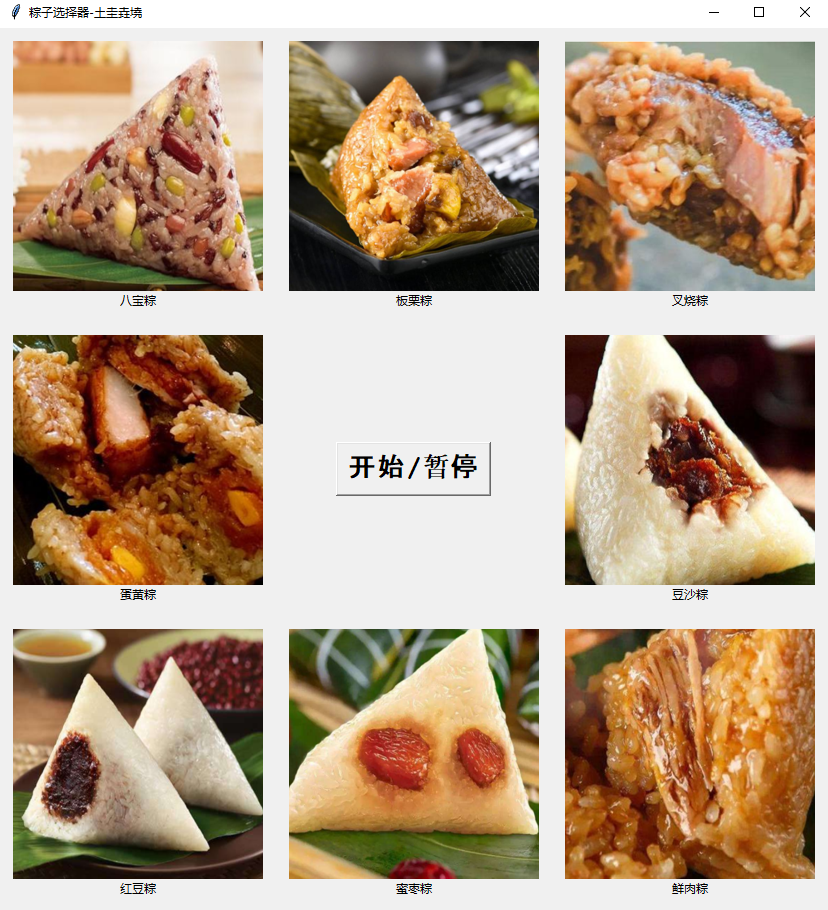Select the 红豆粽 image
Screen dimensions: 828x910
click(136, 752)
